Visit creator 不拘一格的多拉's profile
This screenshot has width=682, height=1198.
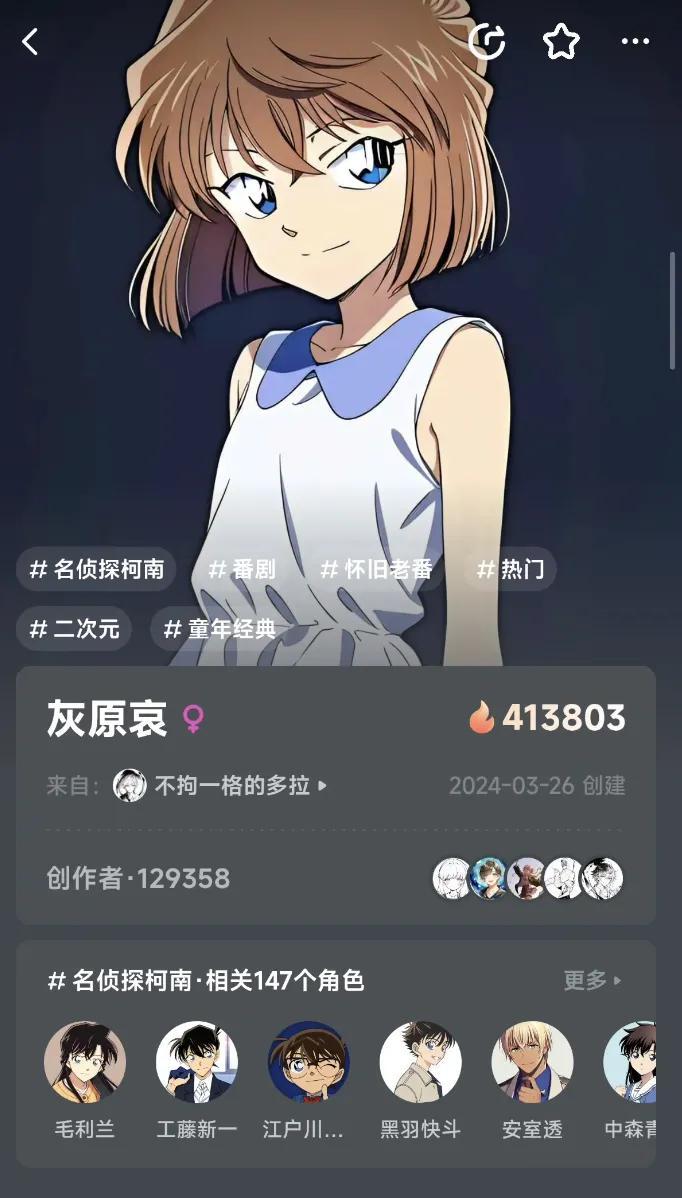click(x=220, y=786)
